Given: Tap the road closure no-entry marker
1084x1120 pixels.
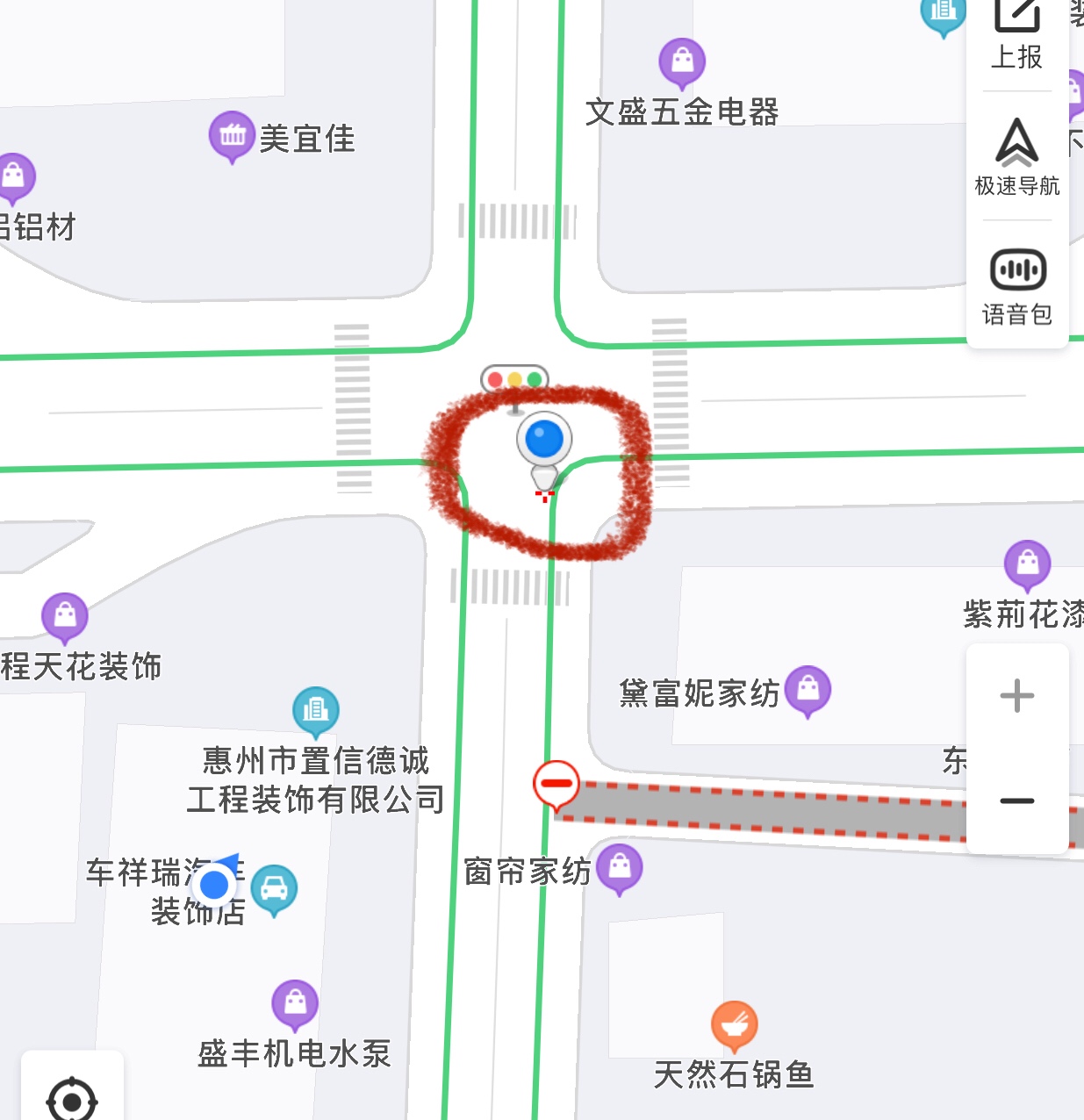Looking at the screenshot, I should coord(556,783).
